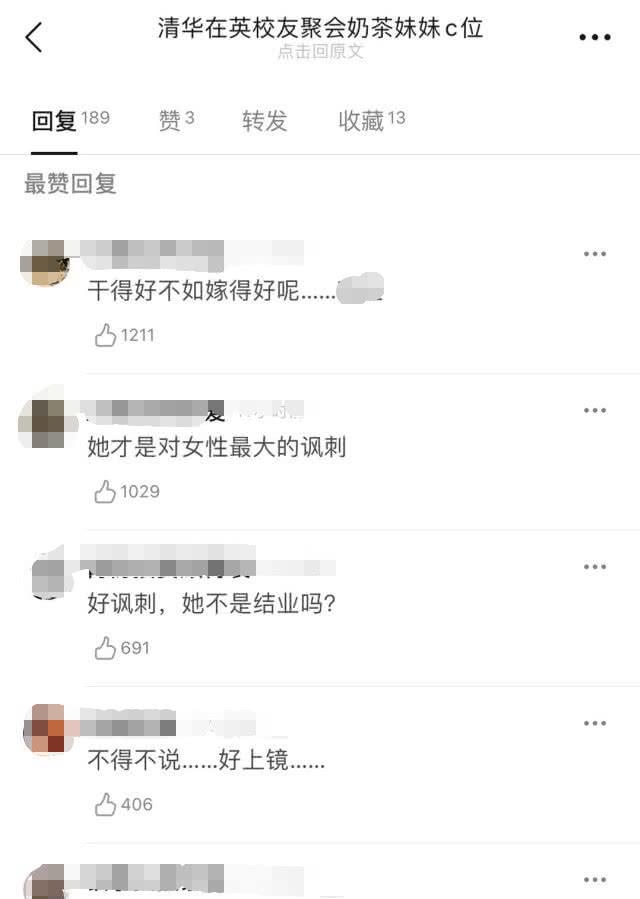View the profile avatar beside 干得好不如嫁得好呢

pyautogui.click(x=44, y=262)
